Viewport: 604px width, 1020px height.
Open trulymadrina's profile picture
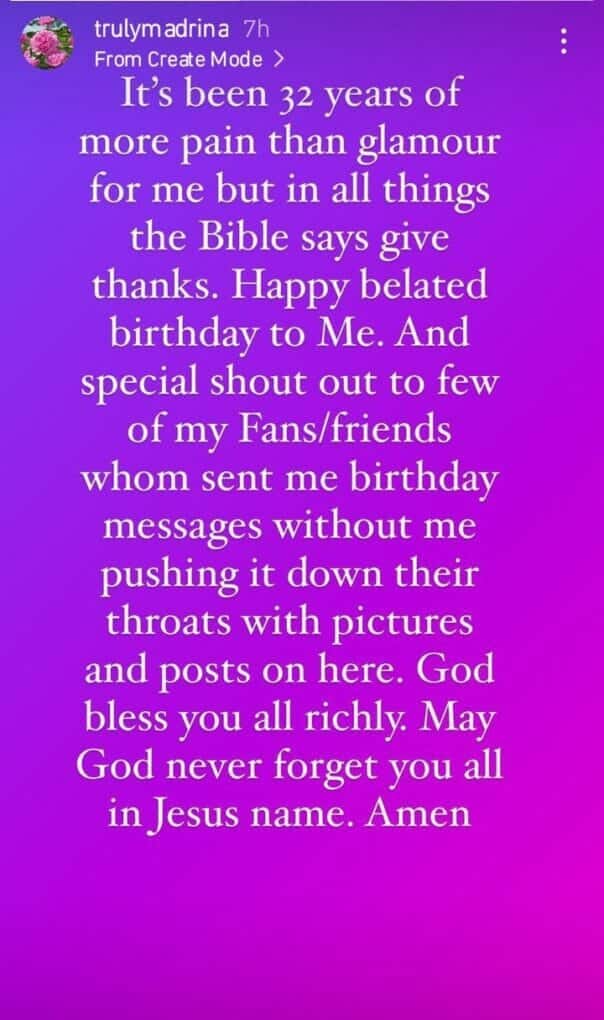point(49,46)
